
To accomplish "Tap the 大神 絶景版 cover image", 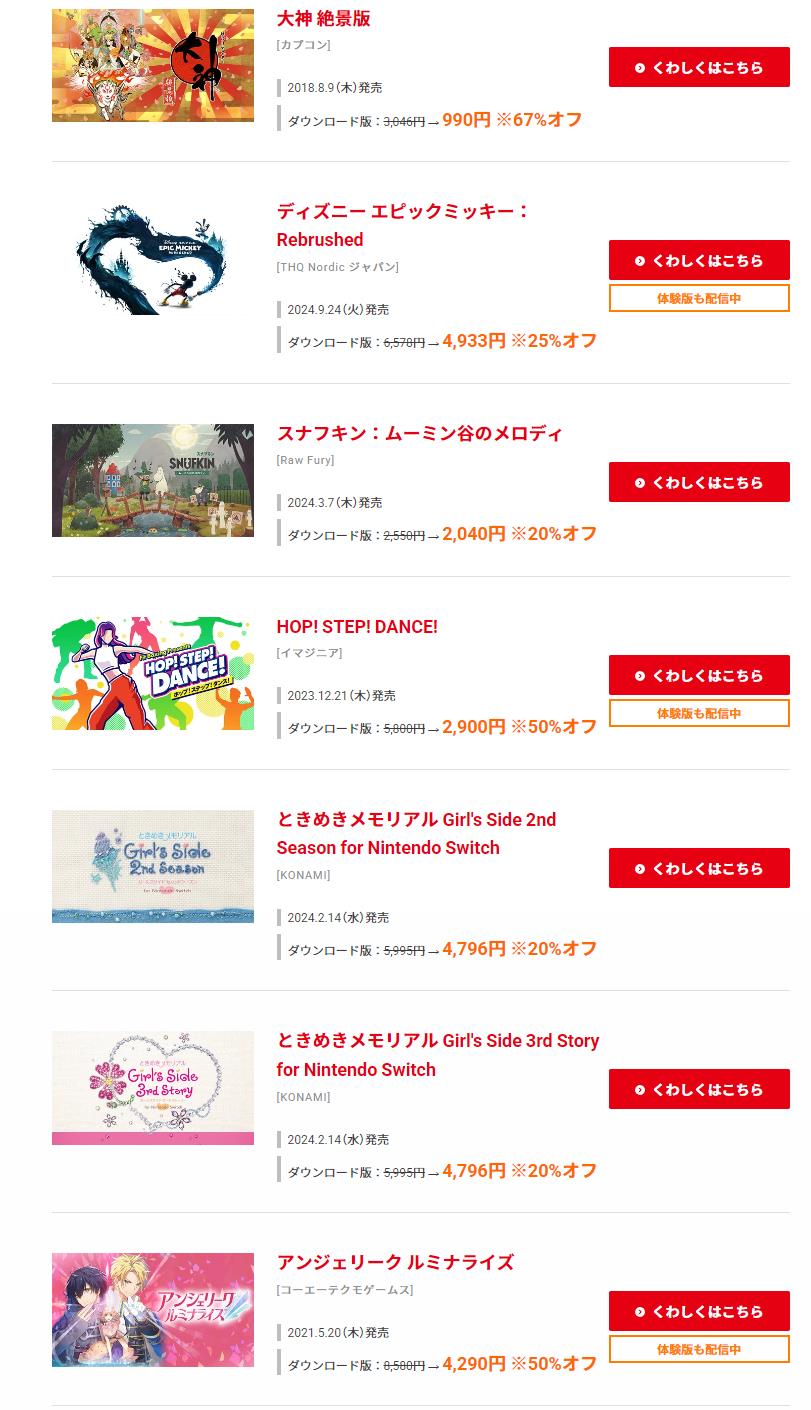I will point(152,65).
